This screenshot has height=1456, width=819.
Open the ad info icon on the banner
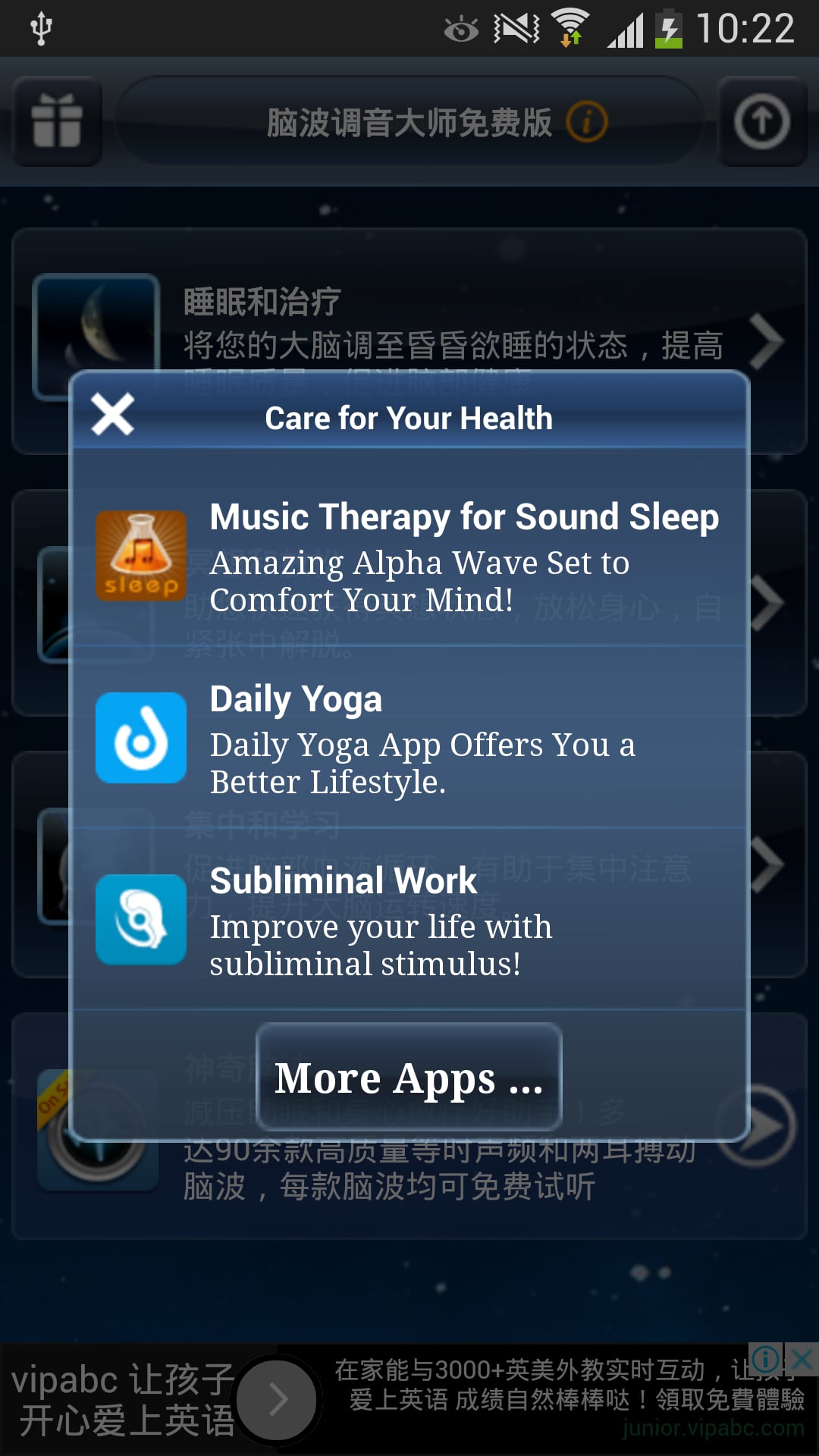766,1359
